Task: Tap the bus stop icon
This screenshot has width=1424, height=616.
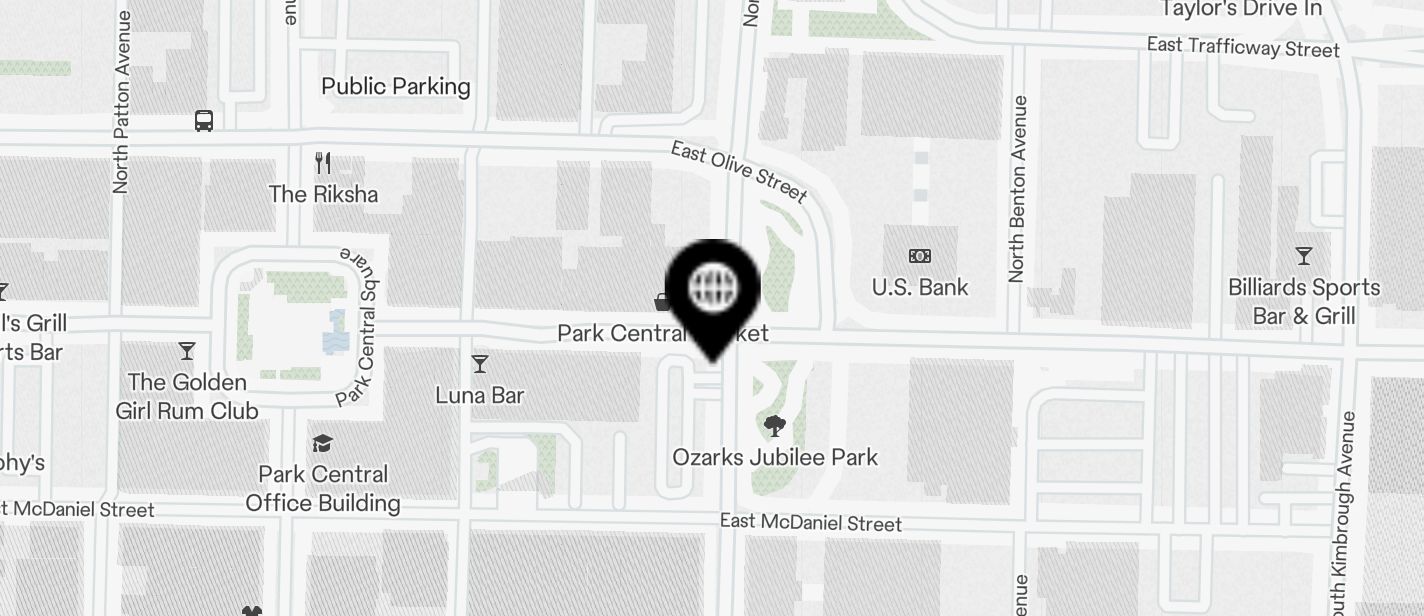Action: pyautogui.click(x=204, y=121)
